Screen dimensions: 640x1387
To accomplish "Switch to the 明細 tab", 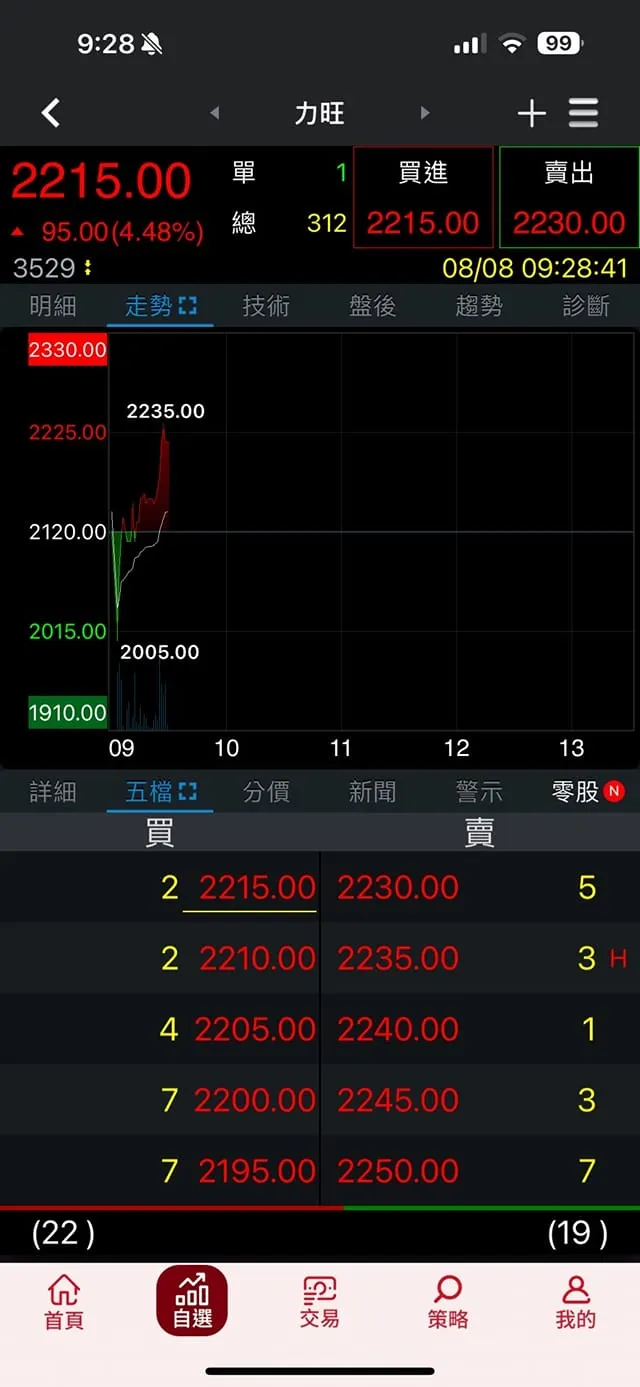I will coord(53,306).
